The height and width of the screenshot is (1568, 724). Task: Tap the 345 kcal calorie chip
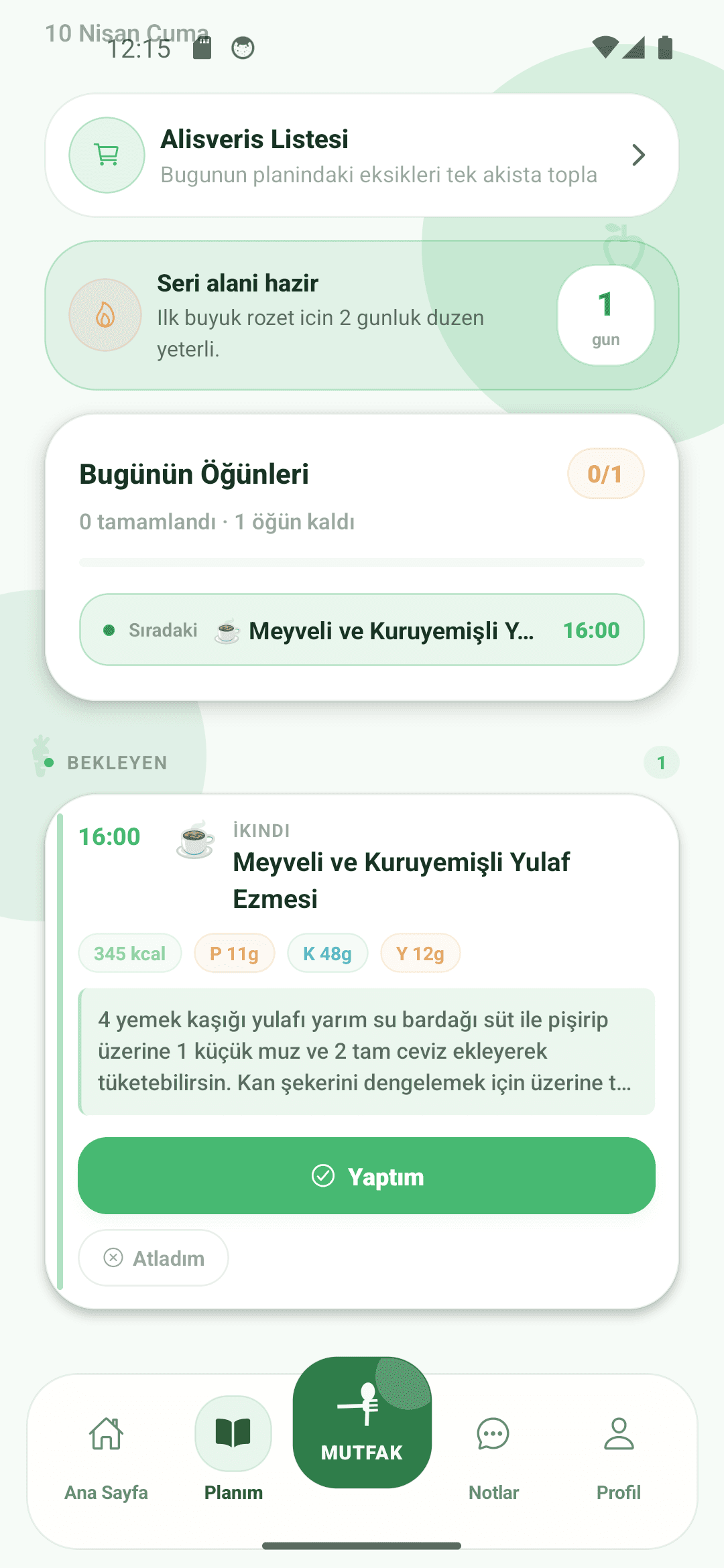[x=129, y=953]
